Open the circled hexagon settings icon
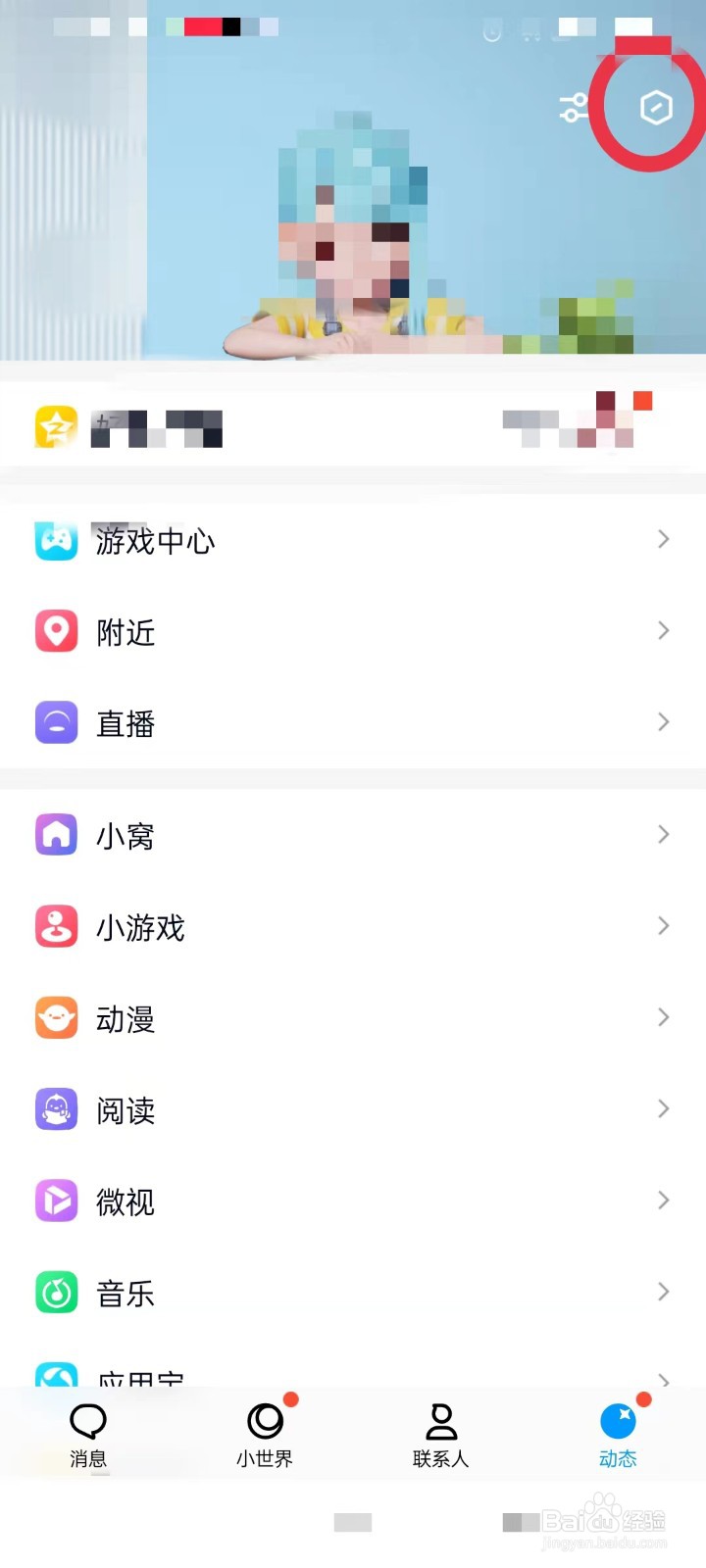 coord(655,106)
